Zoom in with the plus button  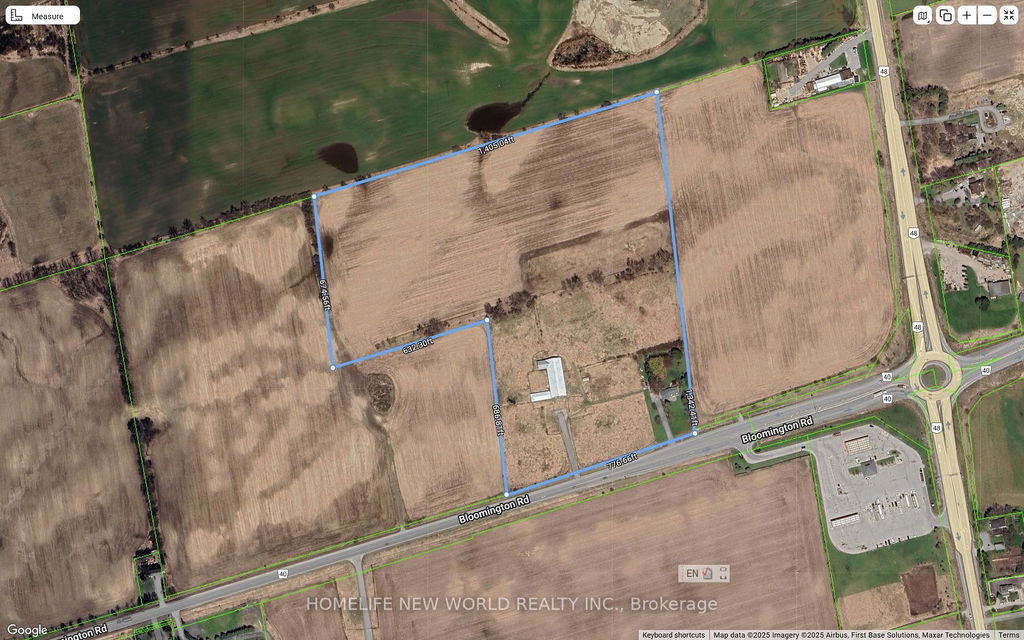point(967,15)
